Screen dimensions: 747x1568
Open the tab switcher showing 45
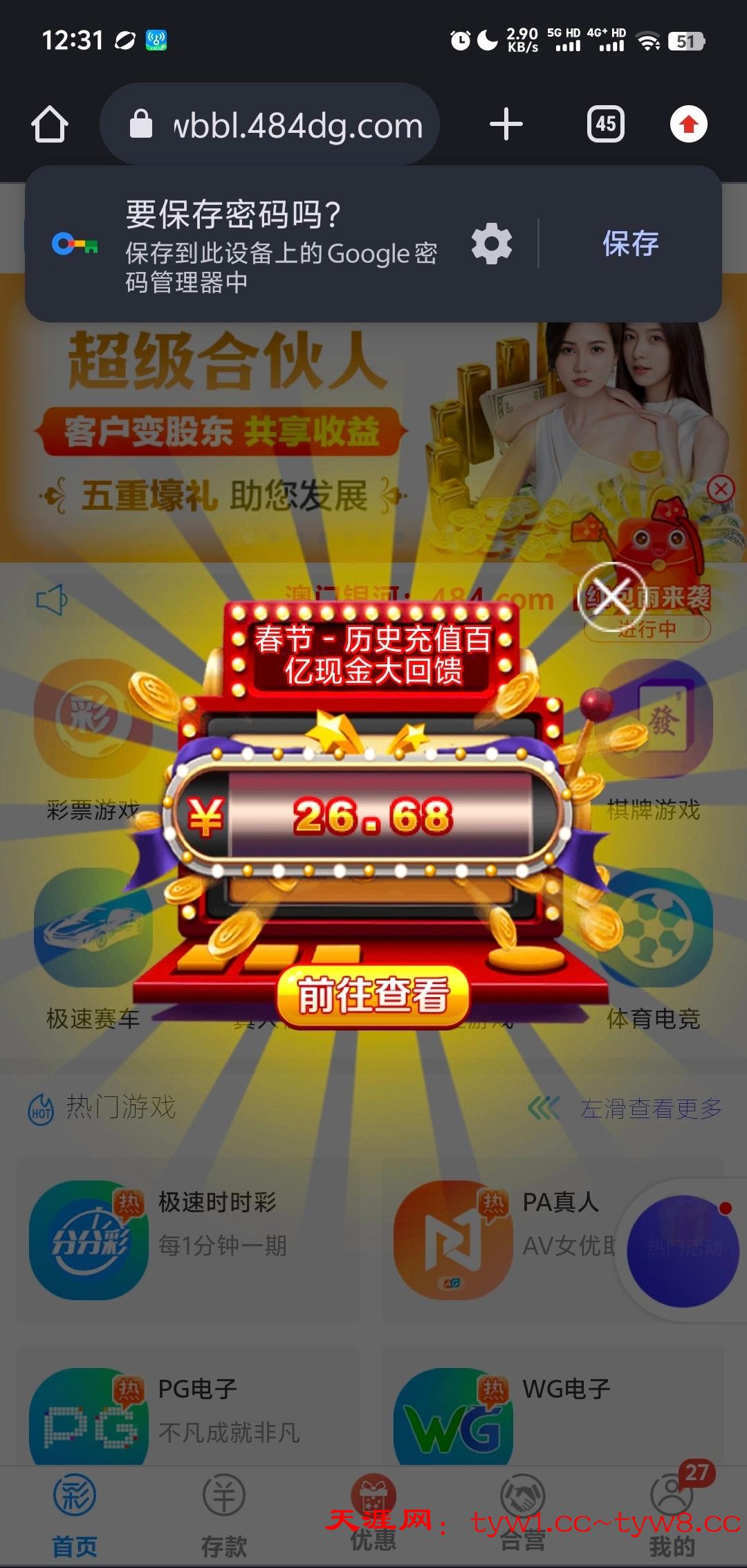click(x=605, y=125)
